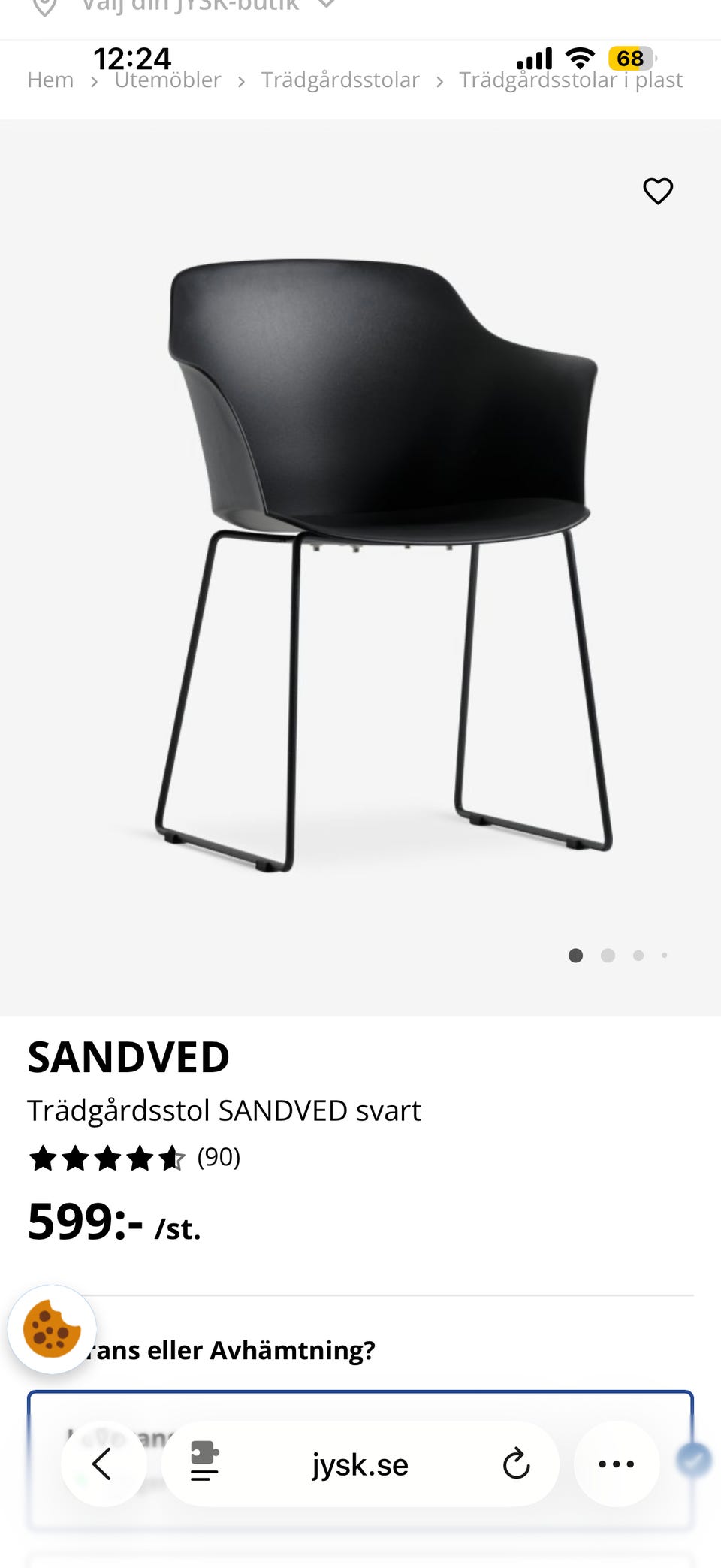Go to the Utemöbler breadcrumb category

click(x=167, y=80)
